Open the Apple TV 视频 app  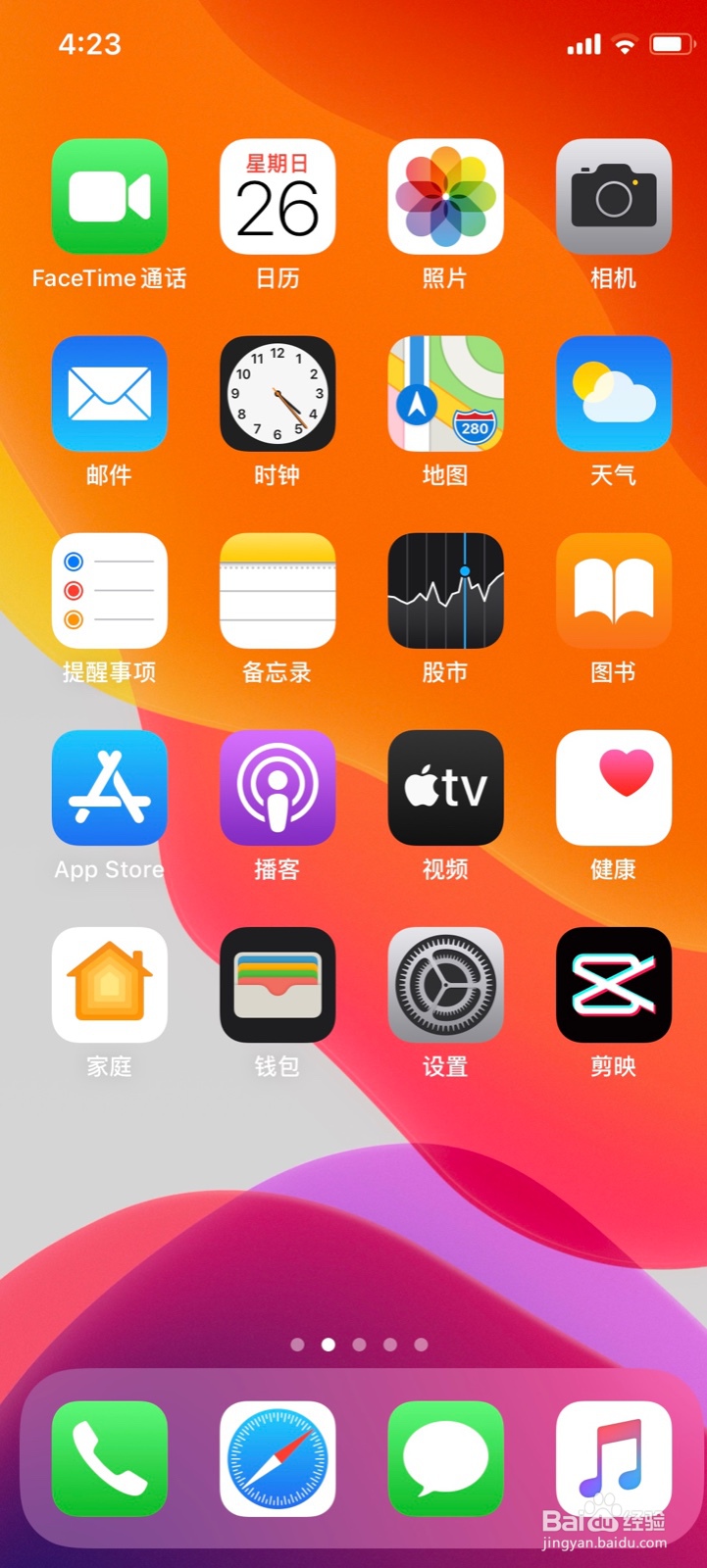tap(445, 789)
